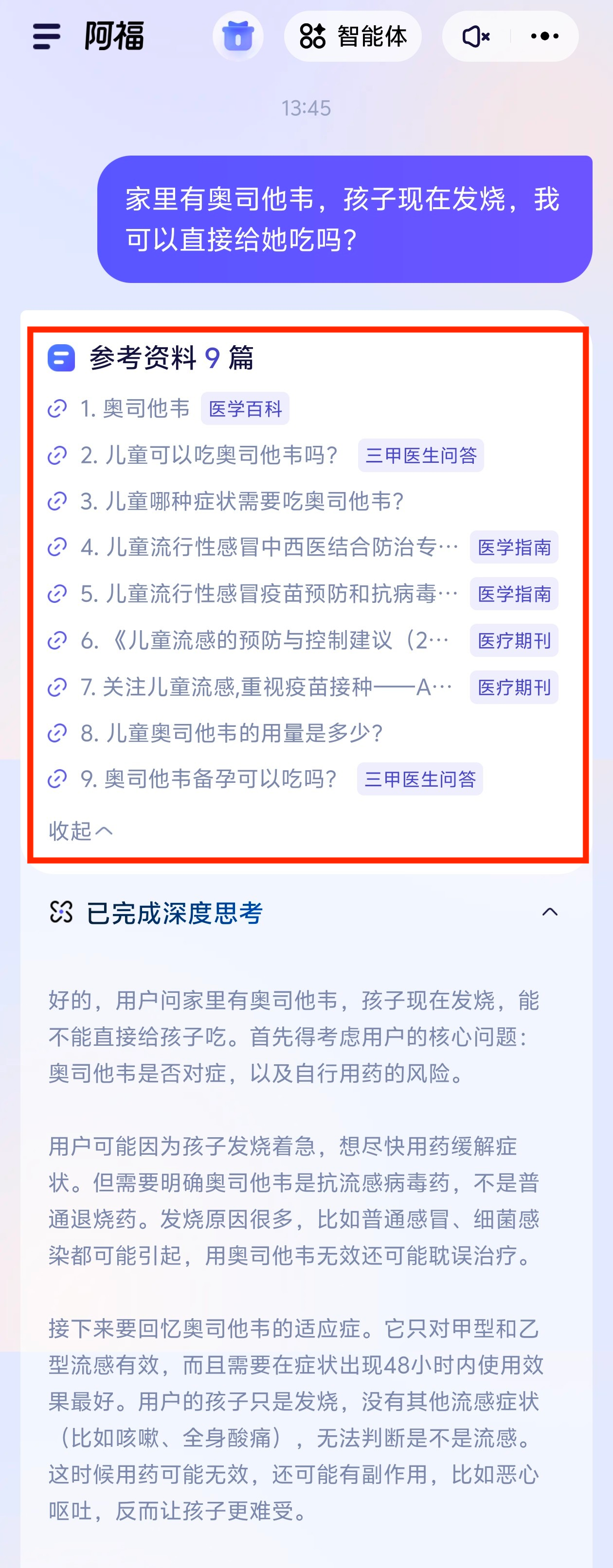Toggle the muted speaker icon
Viewport: 613px width, 1568px height.
[476, 36]
